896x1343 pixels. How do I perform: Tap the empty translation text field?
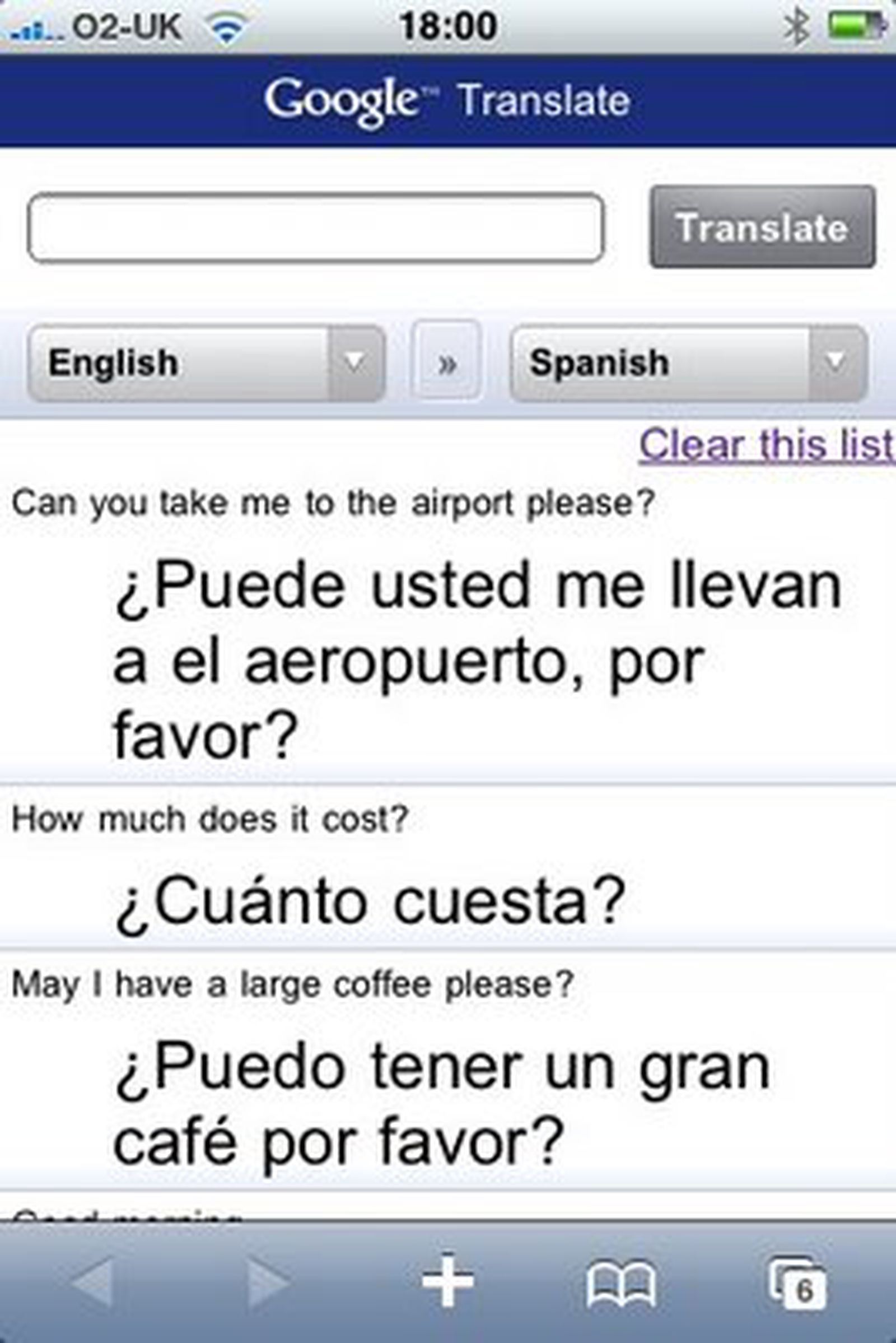point(315,228)
